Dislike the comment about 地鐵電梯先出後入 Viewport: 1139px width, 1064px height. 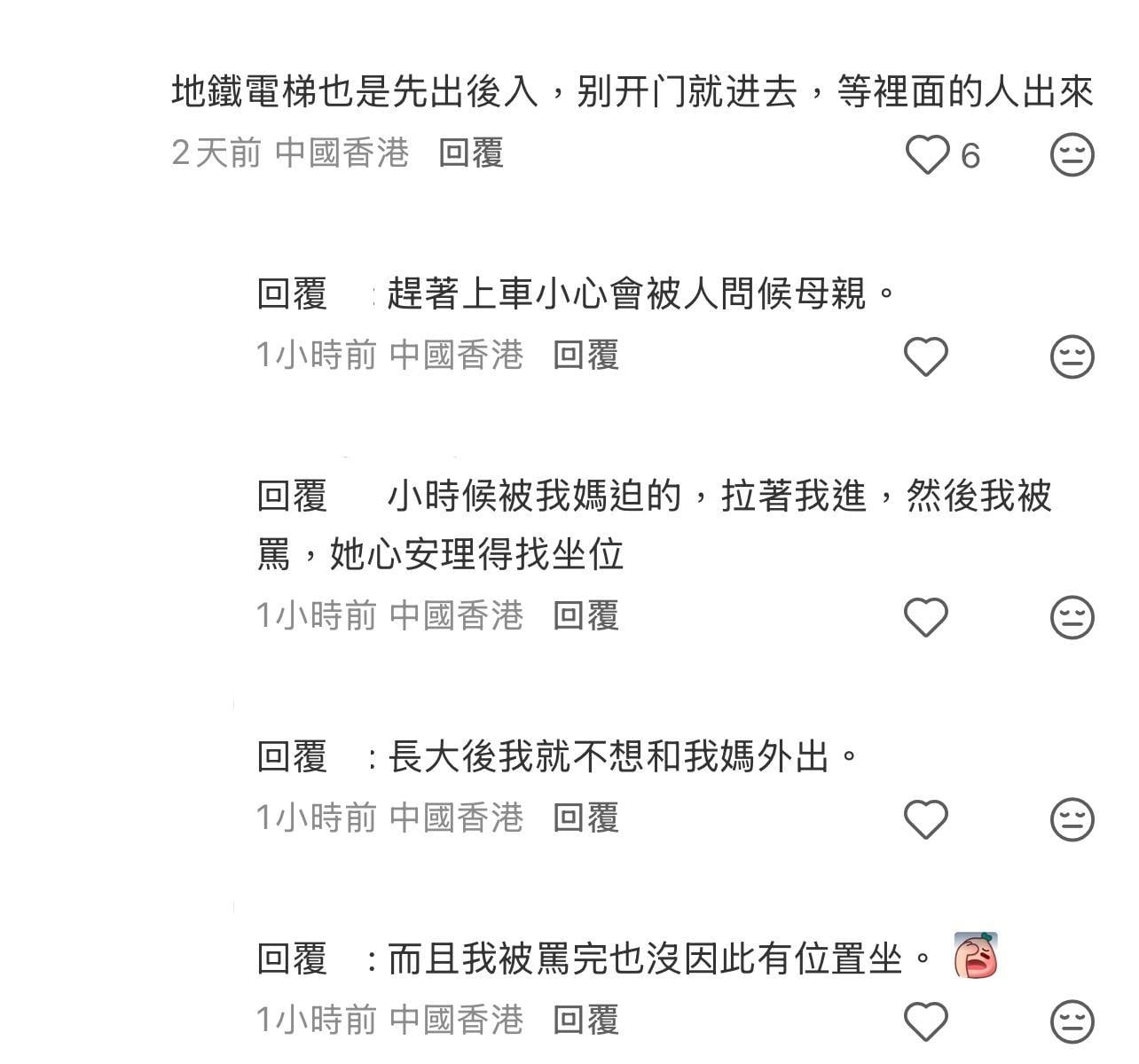[x=1072, y=155]
